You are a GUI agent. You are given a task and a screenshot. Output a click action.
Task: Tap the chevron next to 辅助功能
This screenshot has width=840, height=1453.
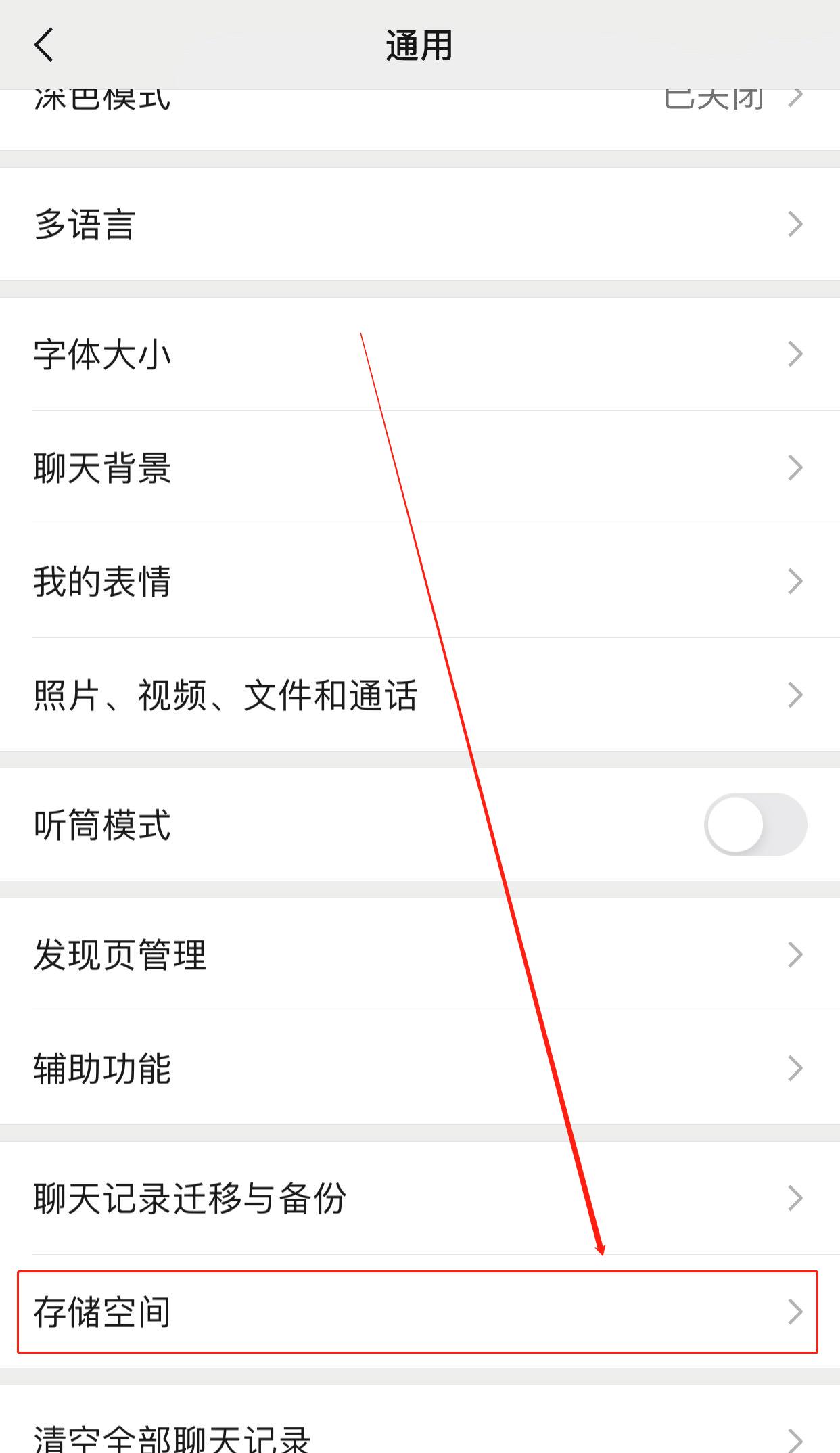(795, 1067)
